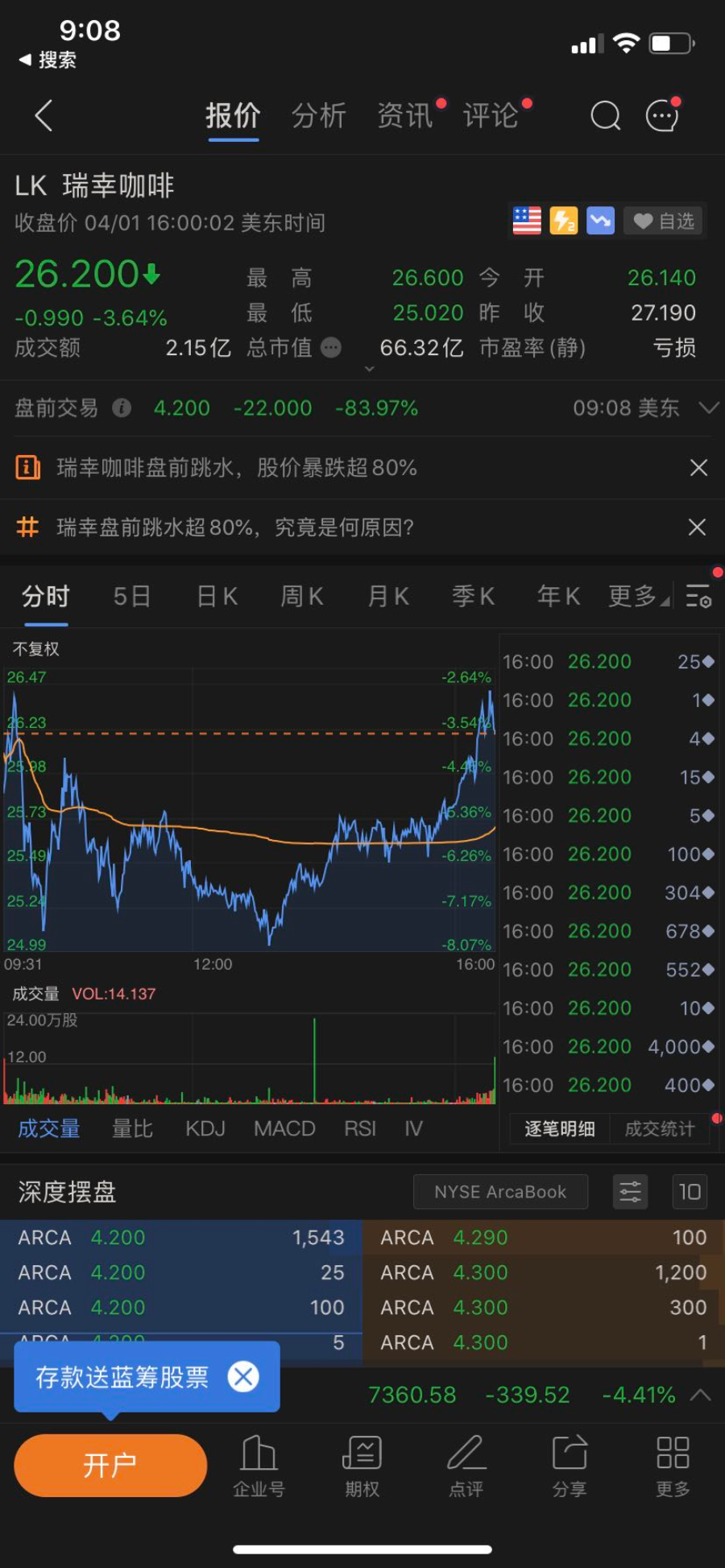This screenshot has width=725, height=1568.
Task: Expand the 盘前交易 pre-market row
Action: coord(708,408)
